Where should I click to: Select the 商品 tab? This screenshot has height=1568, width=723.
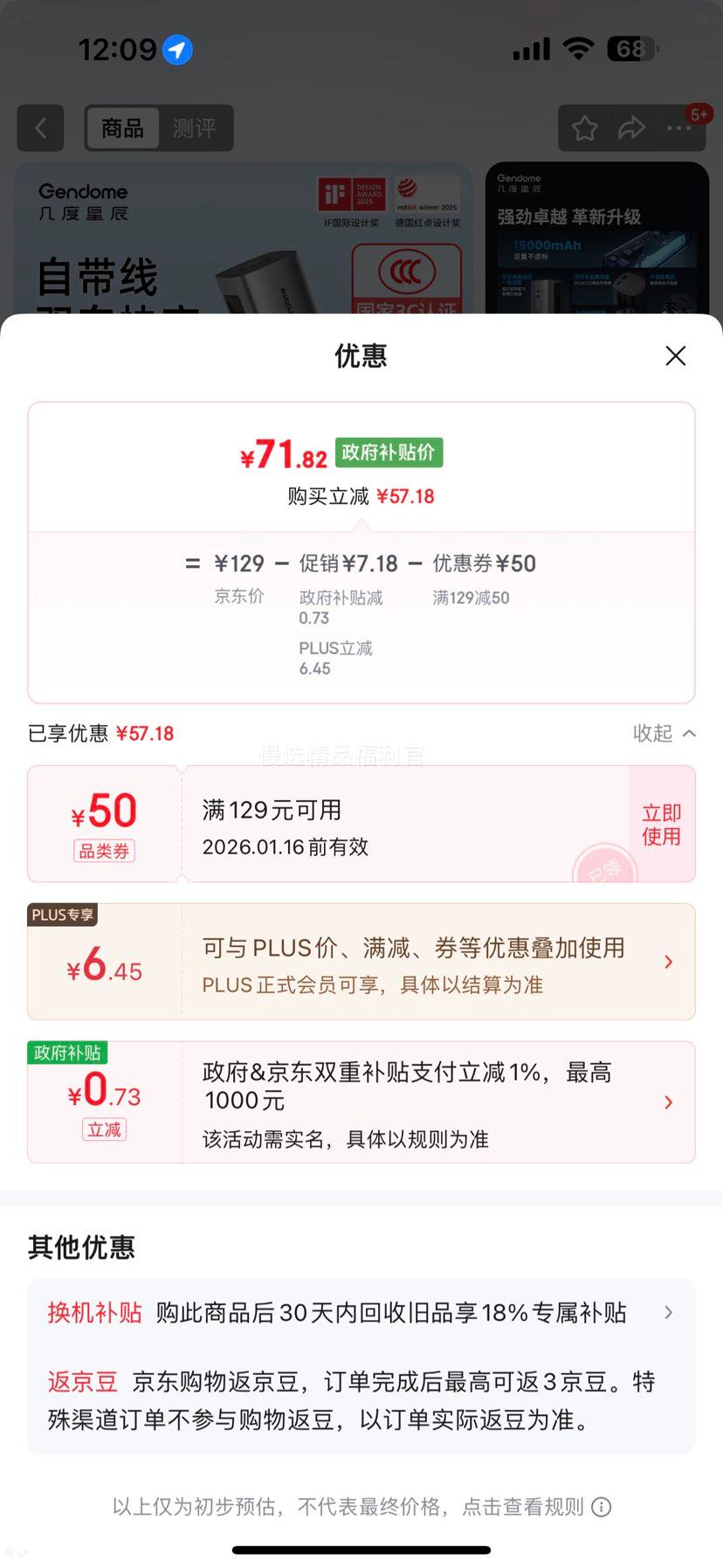click(121, 128)
